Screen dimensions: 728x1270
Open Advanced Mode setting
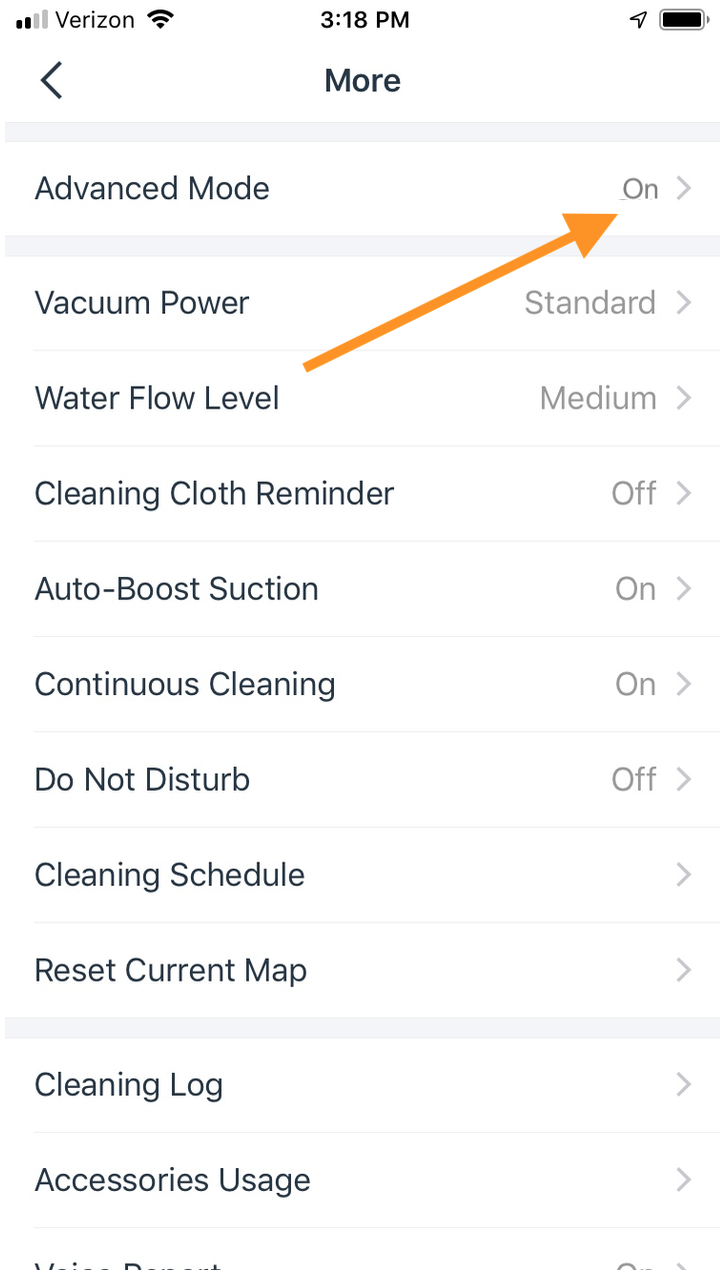point(362,188)
